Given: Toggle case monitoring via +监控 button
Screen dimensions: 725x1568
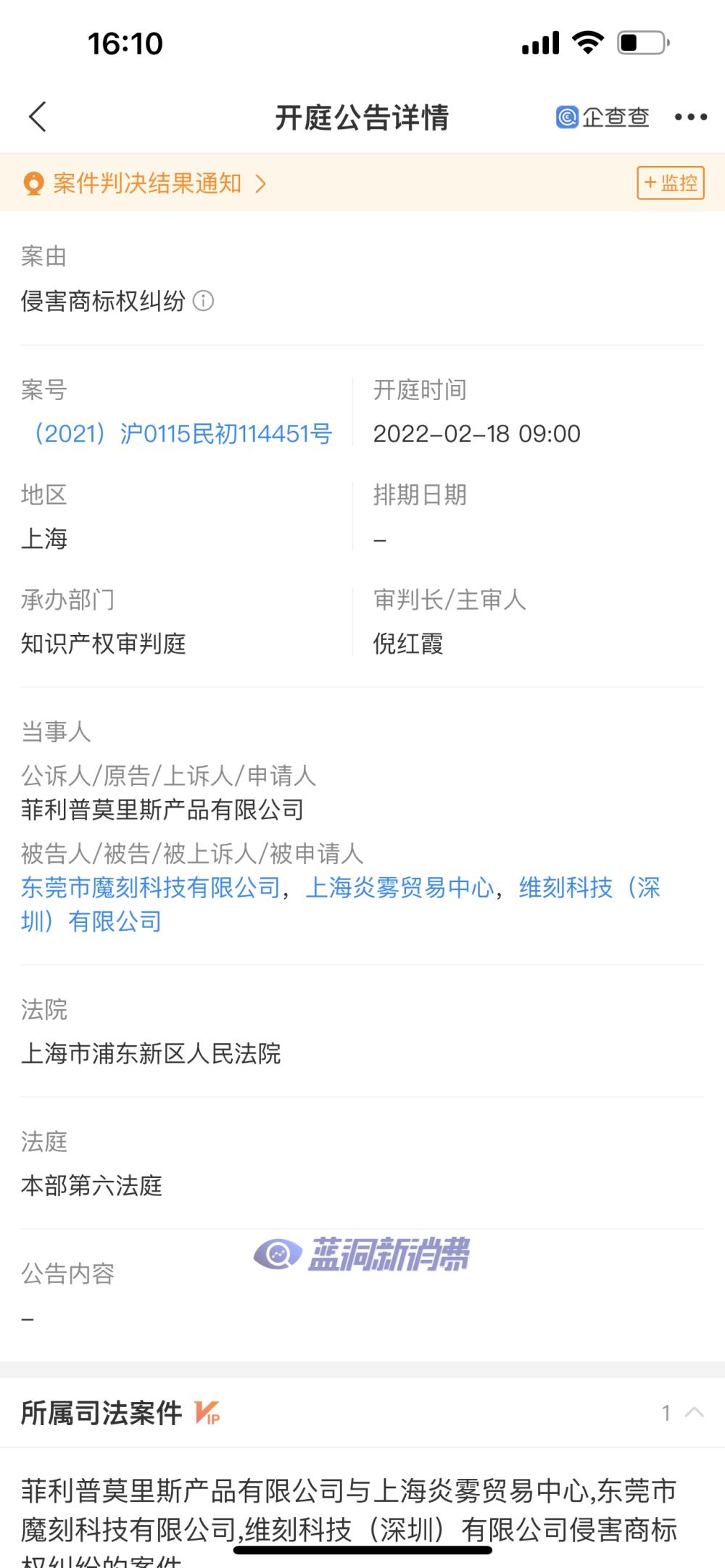Looking at the screenshot, I should point(671,183).
